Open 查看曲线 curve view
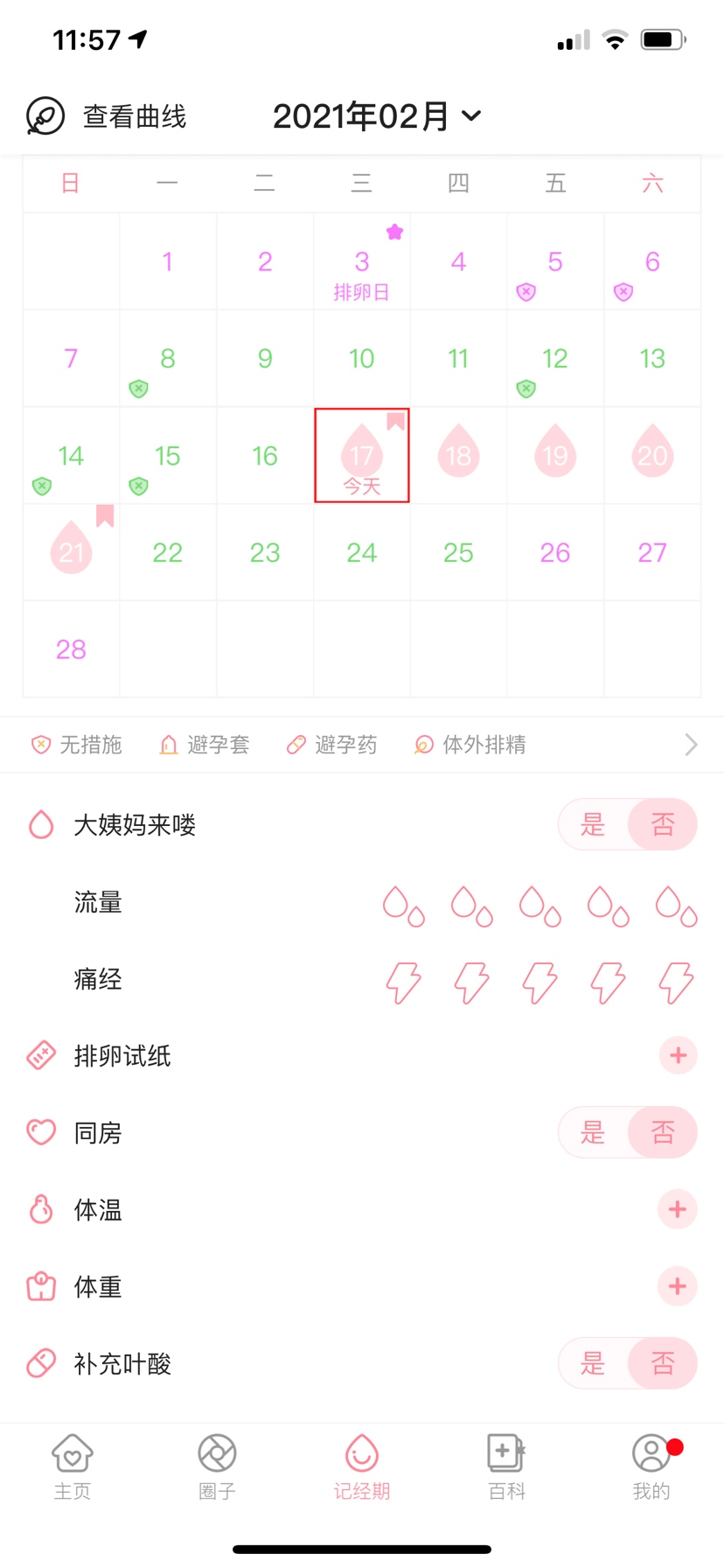This screenshot has height=1568, width=724. point(107,116)
